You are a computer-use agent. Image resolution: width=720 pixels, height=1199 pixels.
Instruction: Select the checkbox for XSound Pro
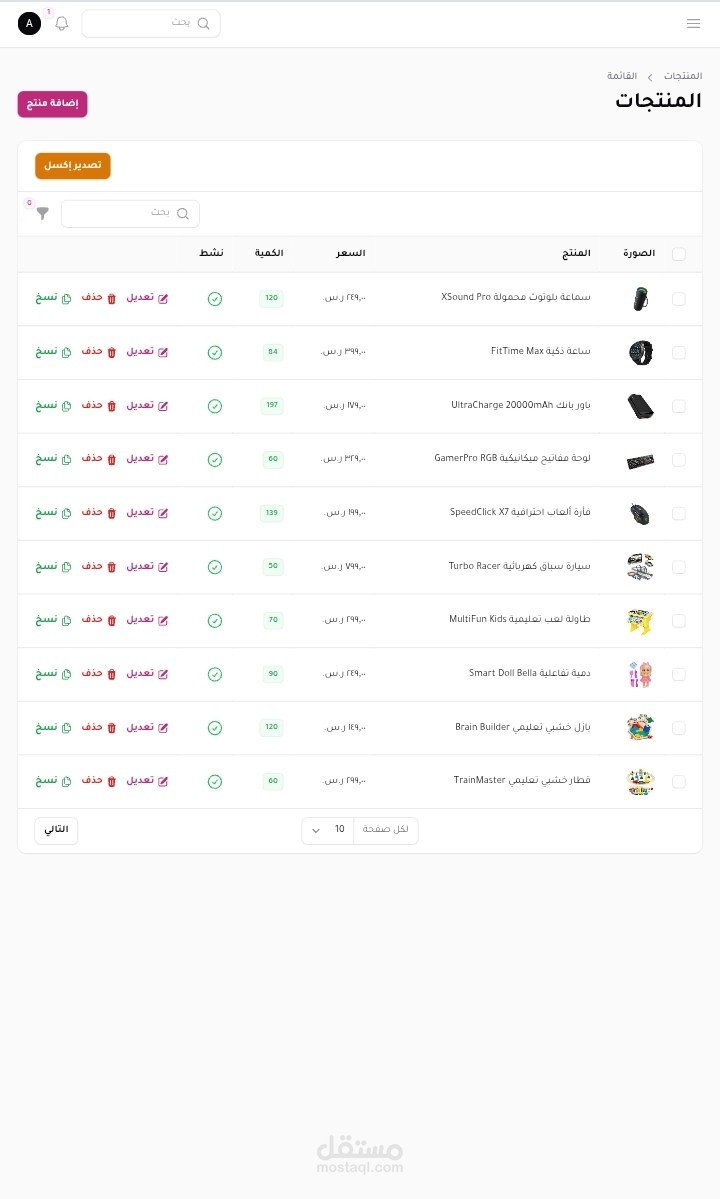click(679, 299)
